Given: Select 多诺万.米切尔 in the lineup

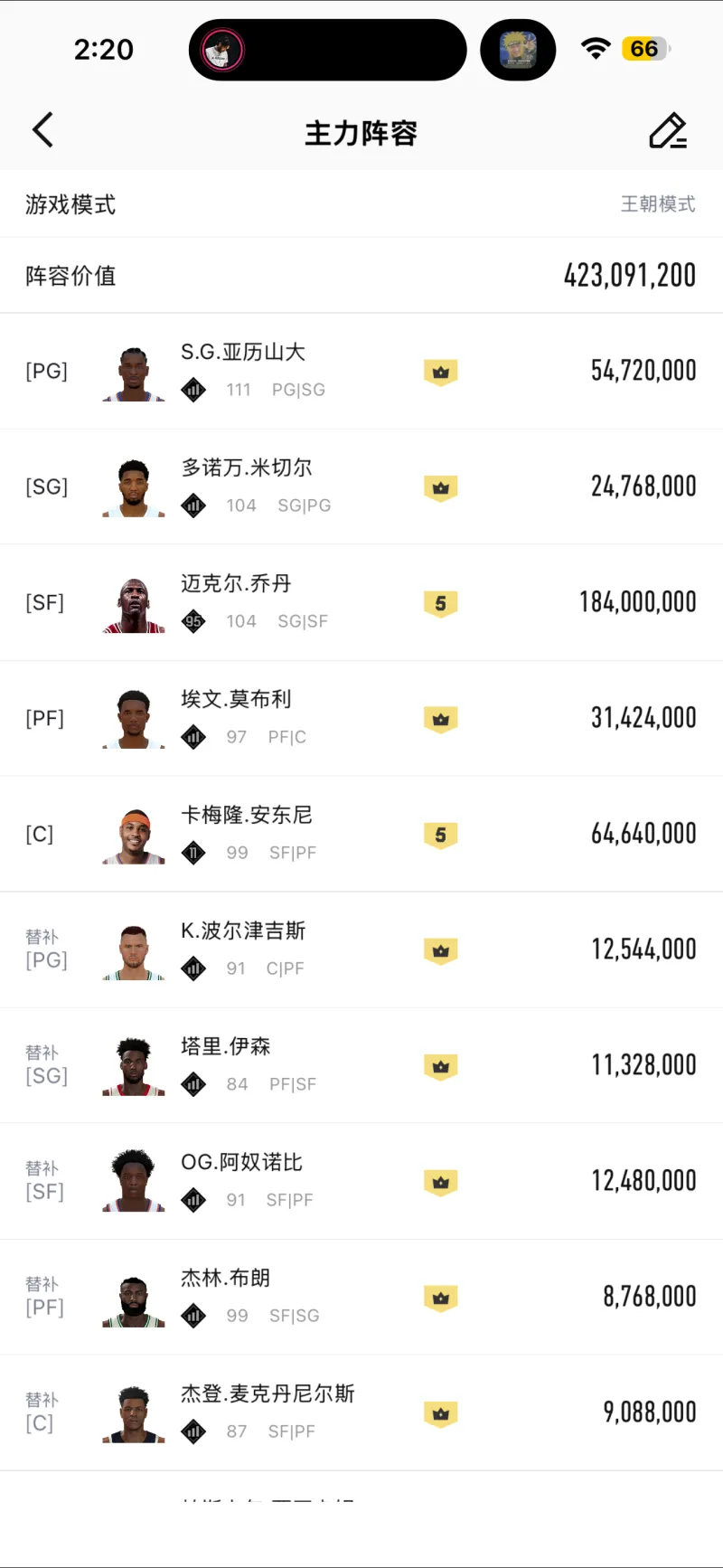Looking at the screenshot, I should 361,486.
